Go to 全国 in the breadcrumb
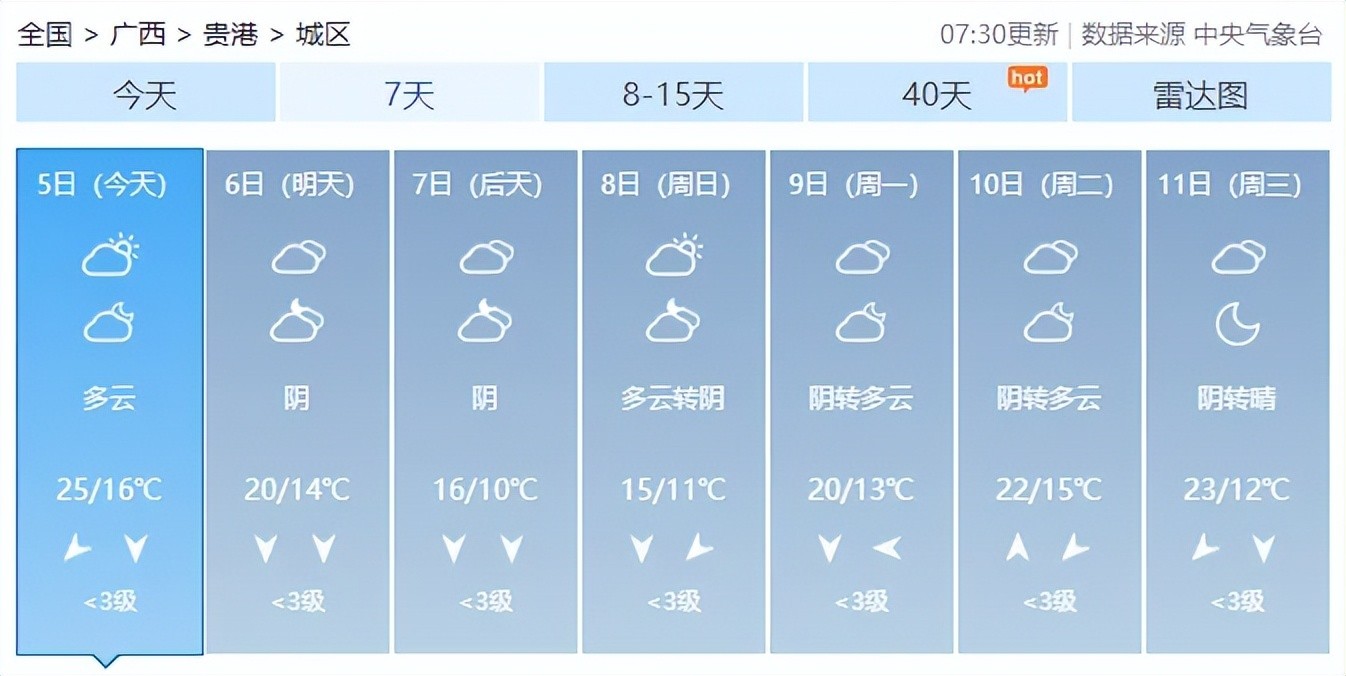 click(x=45, y=35)
